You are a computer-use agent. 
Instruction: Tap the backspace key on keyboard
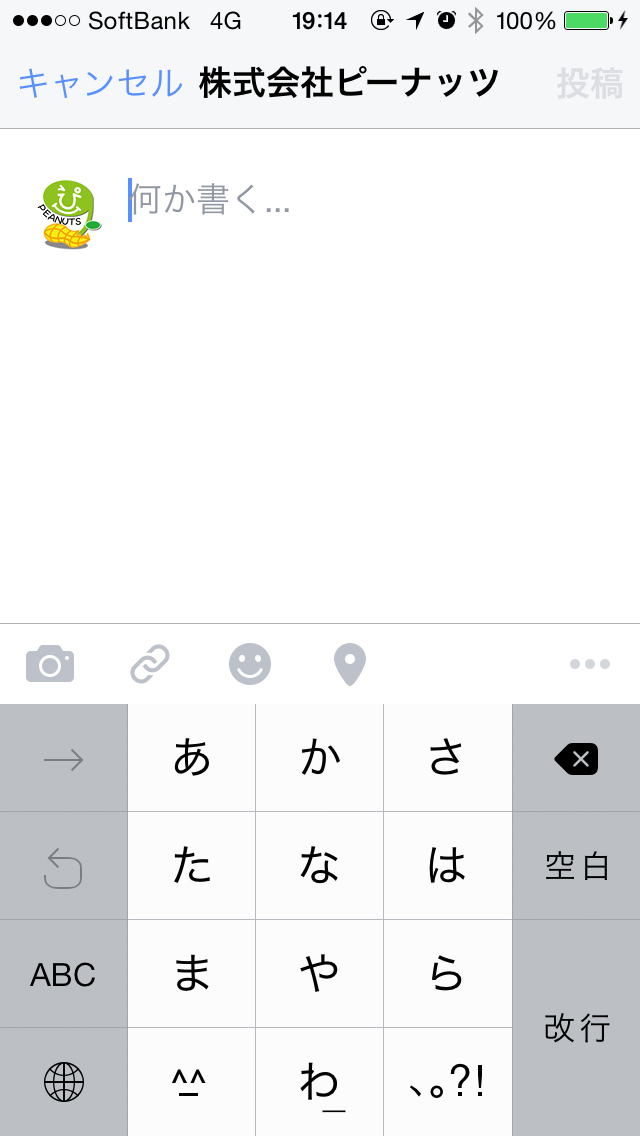pyautogui.click(x=576, y=759)
